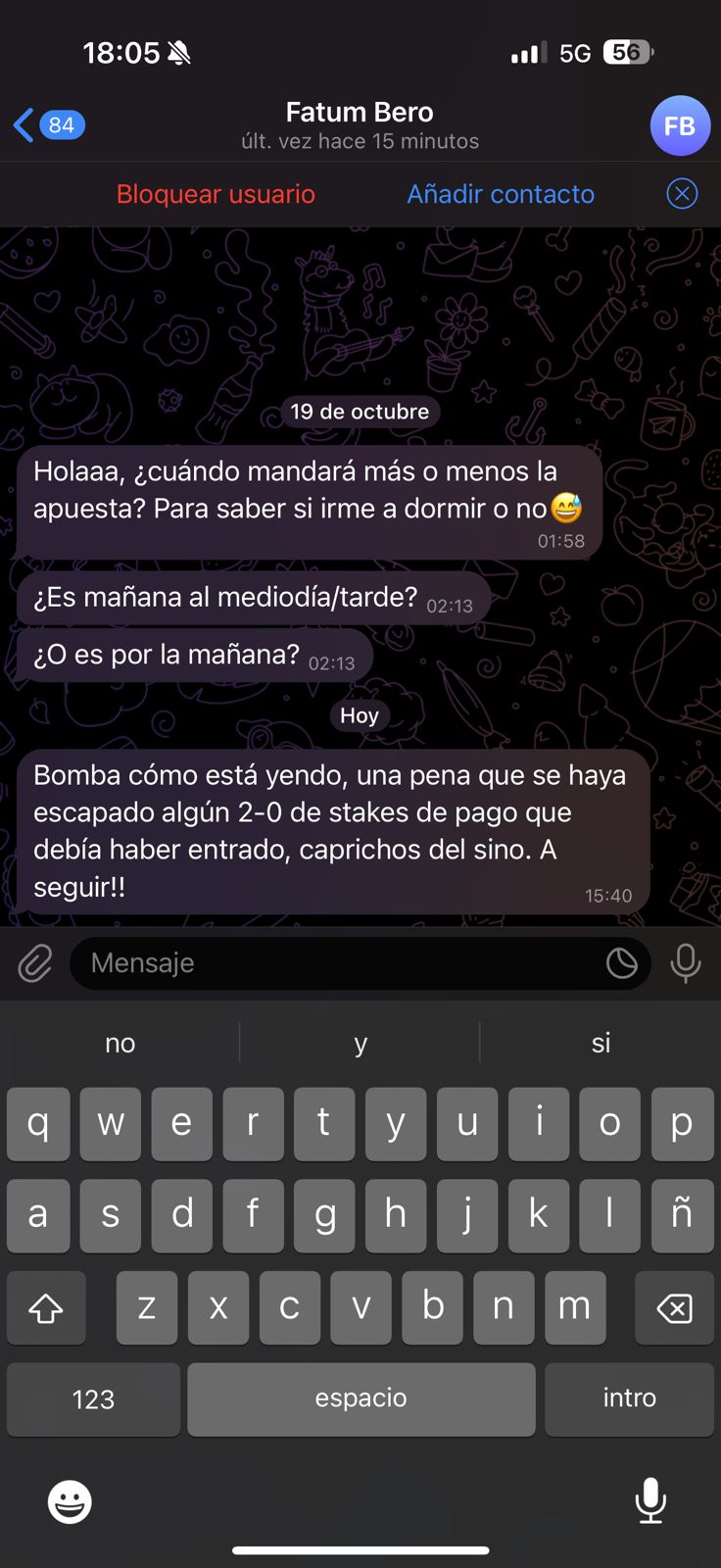Screen dimensions: 721x1568
Task: Choose the "si" keyboard suggestion
Action: (601, 1043)
